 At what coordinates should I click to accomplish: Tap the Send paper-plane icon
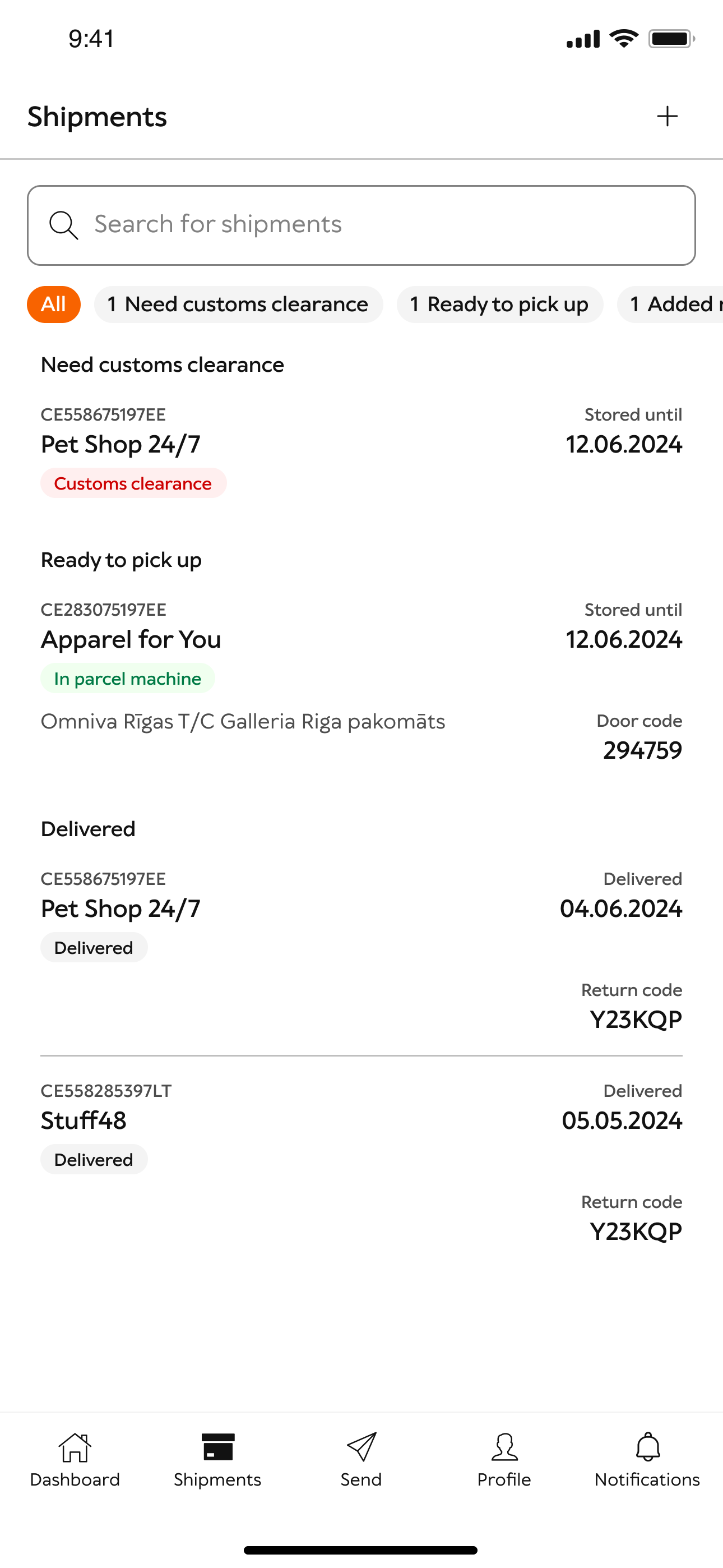pyautogui.click(x=360, y=1449)
